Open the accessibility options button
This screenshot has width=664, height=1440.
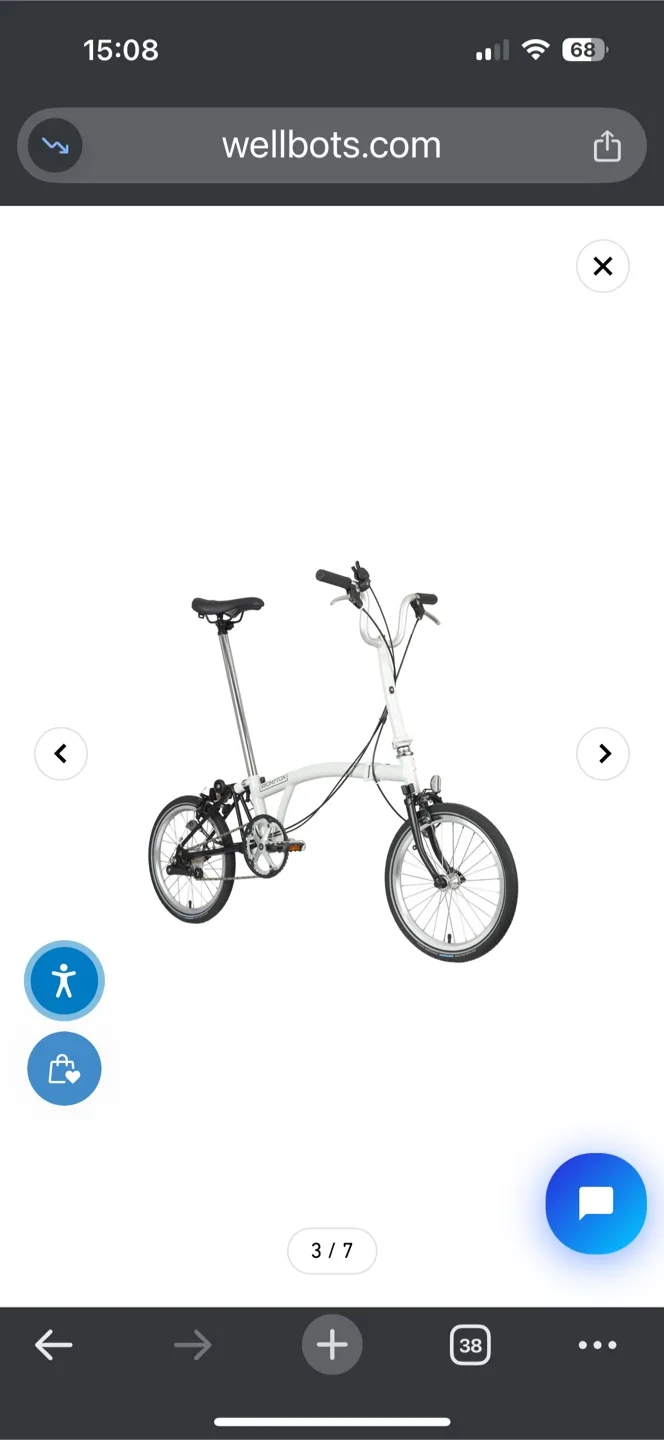pyautogui.click(x=64, y=981)
